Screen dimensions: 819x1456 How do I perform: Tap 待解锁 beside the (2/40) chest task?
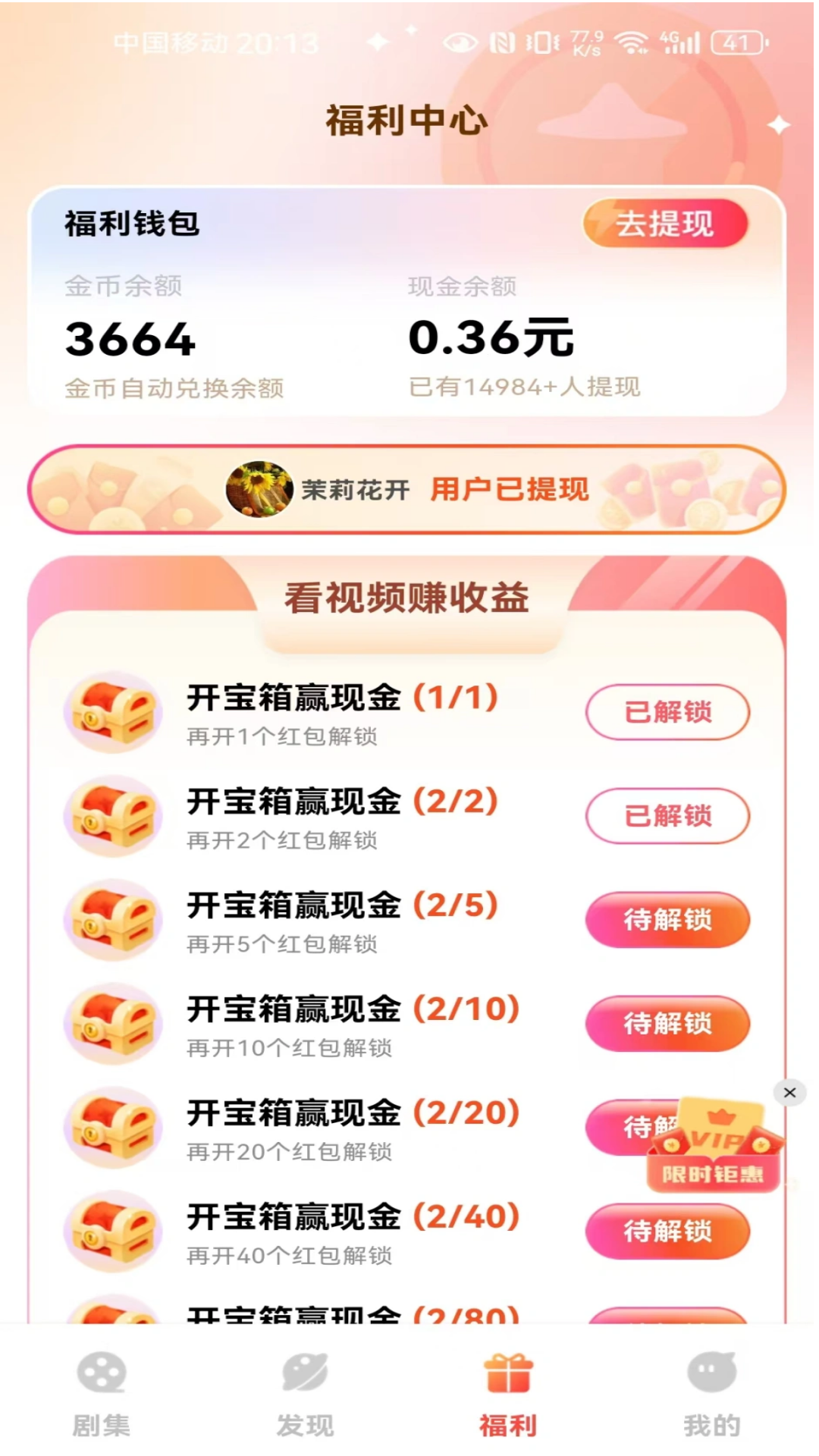(x=666, y=1232)
